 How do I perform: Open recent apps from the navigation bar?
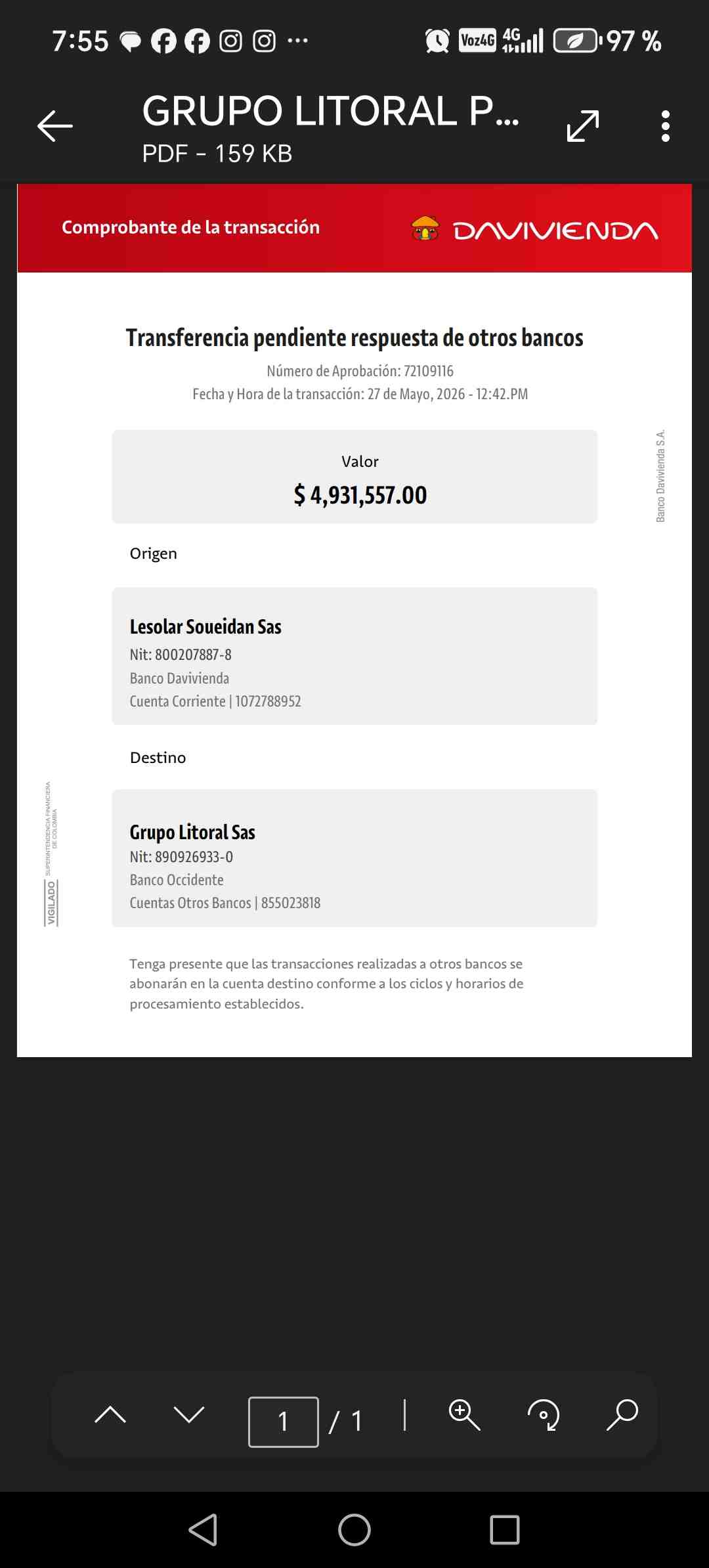(x=505, y=1530)
